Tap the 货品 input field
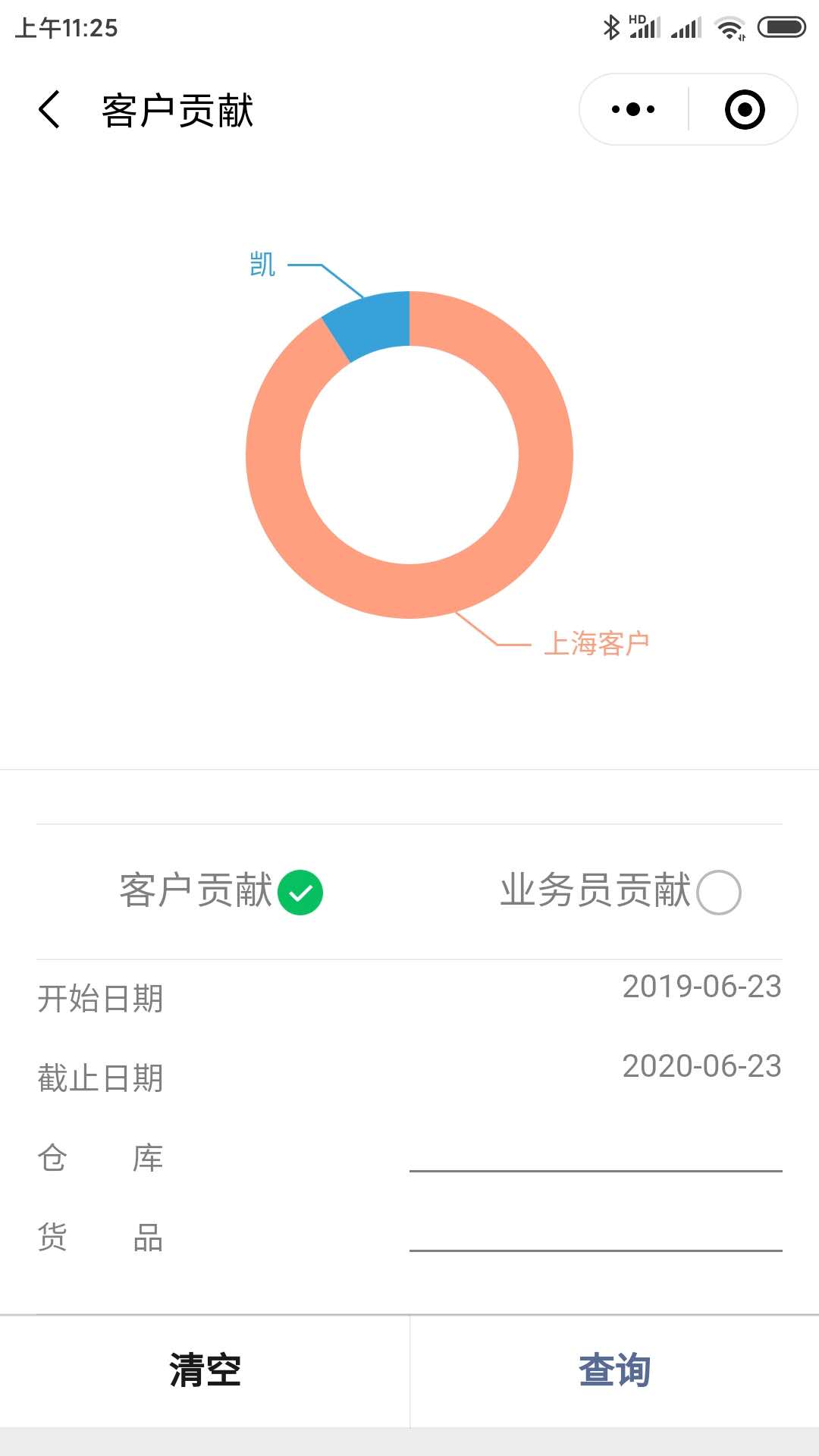This screenshot has height=1456, width=819. click(x=595, y=1234)
